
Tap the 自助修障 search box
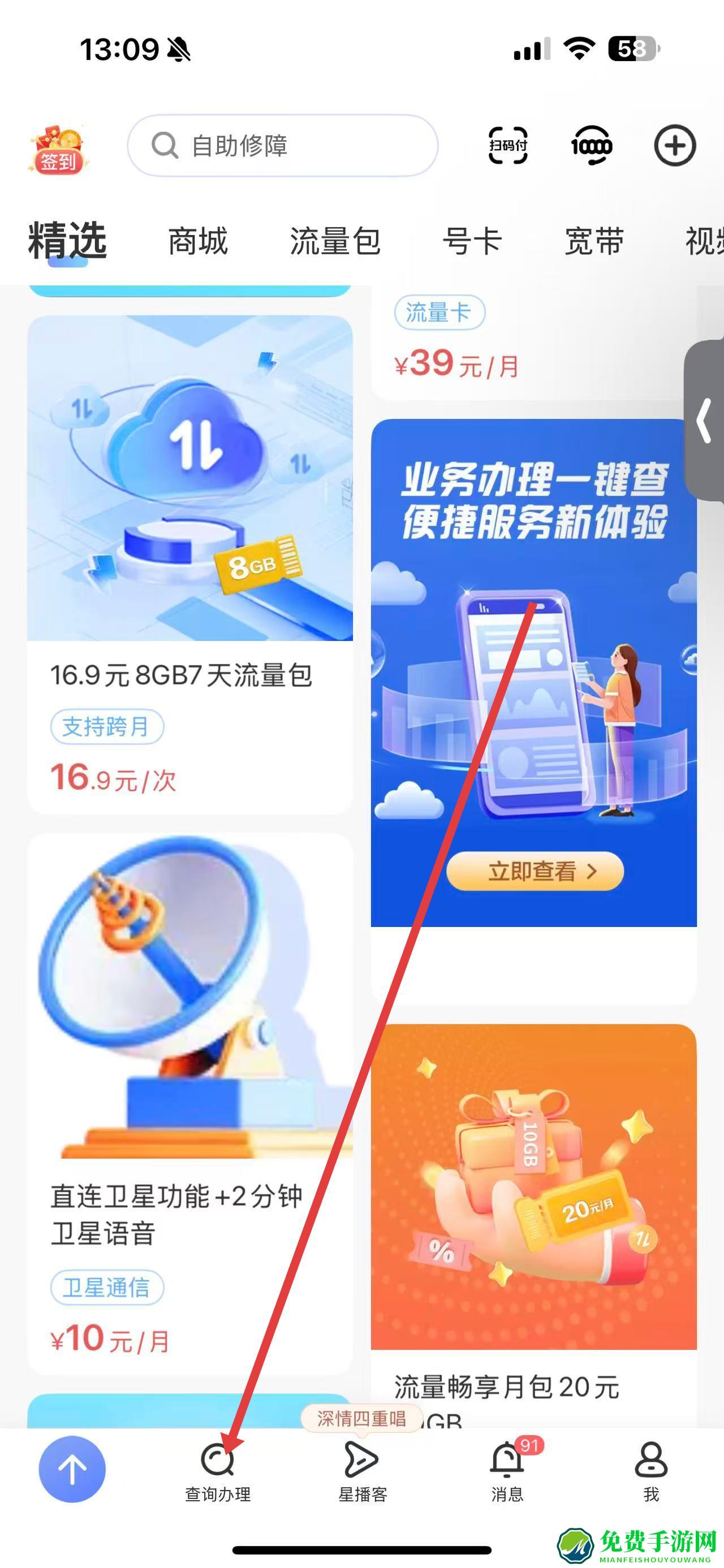(283, 146)
